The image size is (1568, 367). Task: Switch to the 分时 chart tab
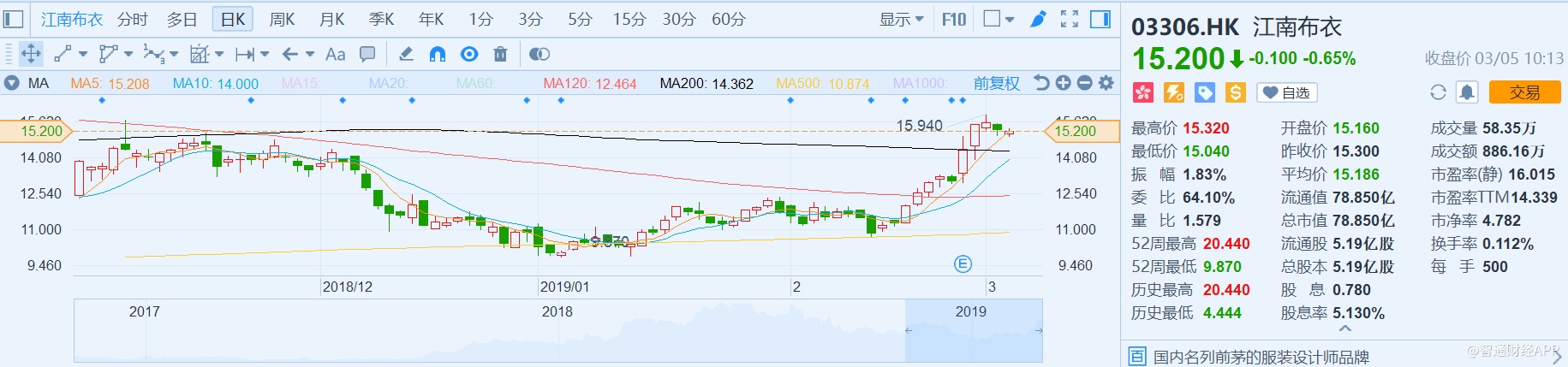click(132, 19)
